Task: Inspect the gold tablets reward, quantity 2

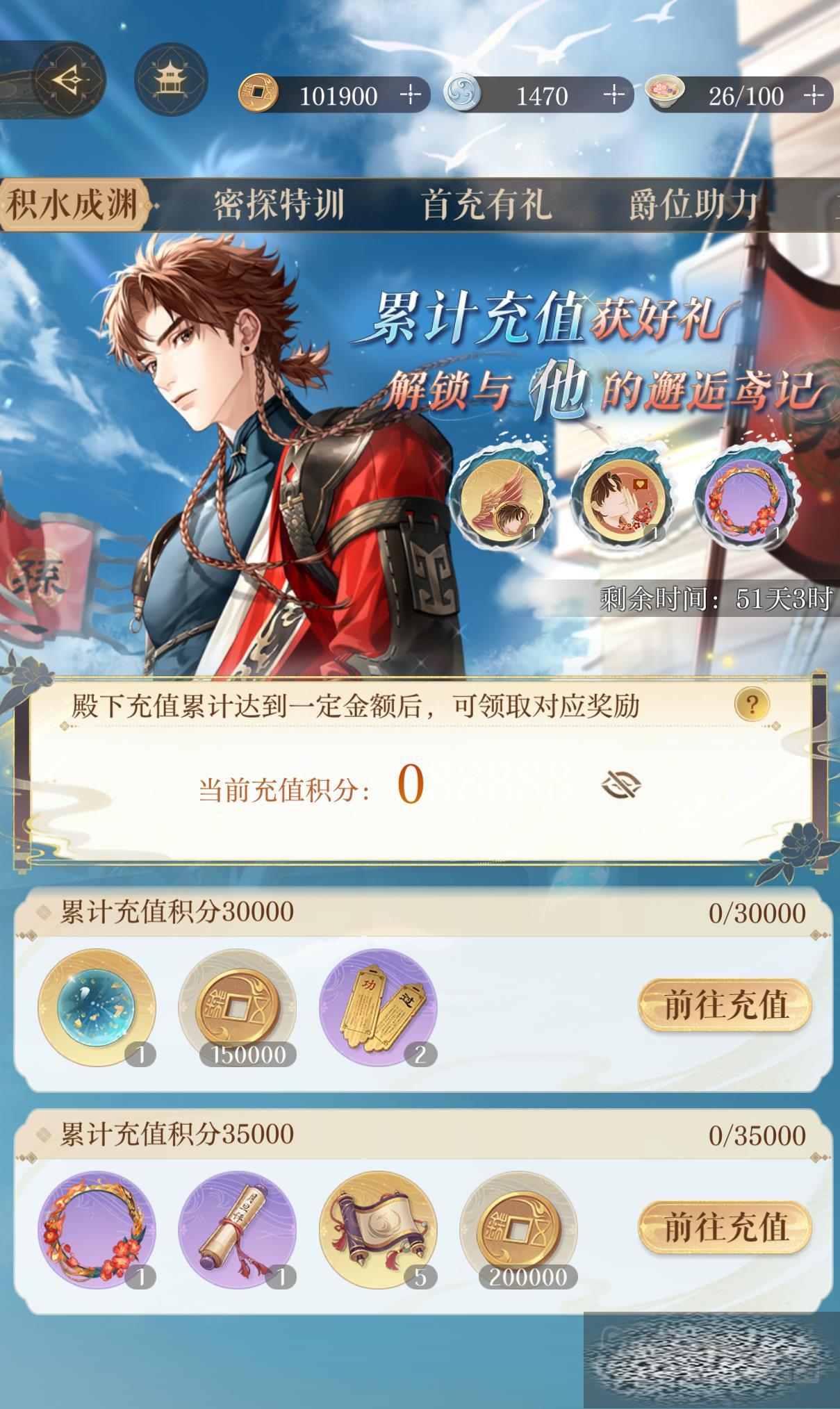Action: click(378, 1007)
